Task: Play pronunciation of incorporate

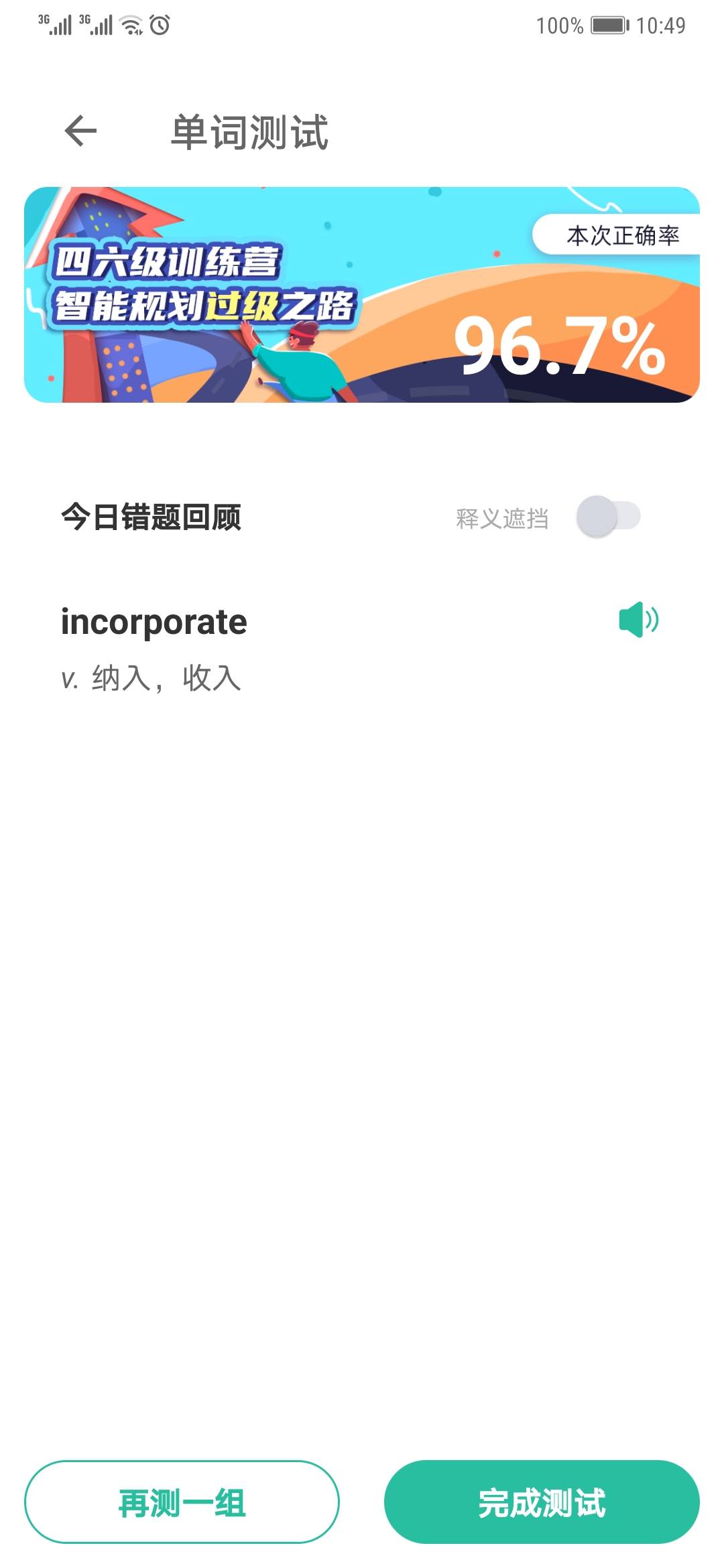Action: 638,620
